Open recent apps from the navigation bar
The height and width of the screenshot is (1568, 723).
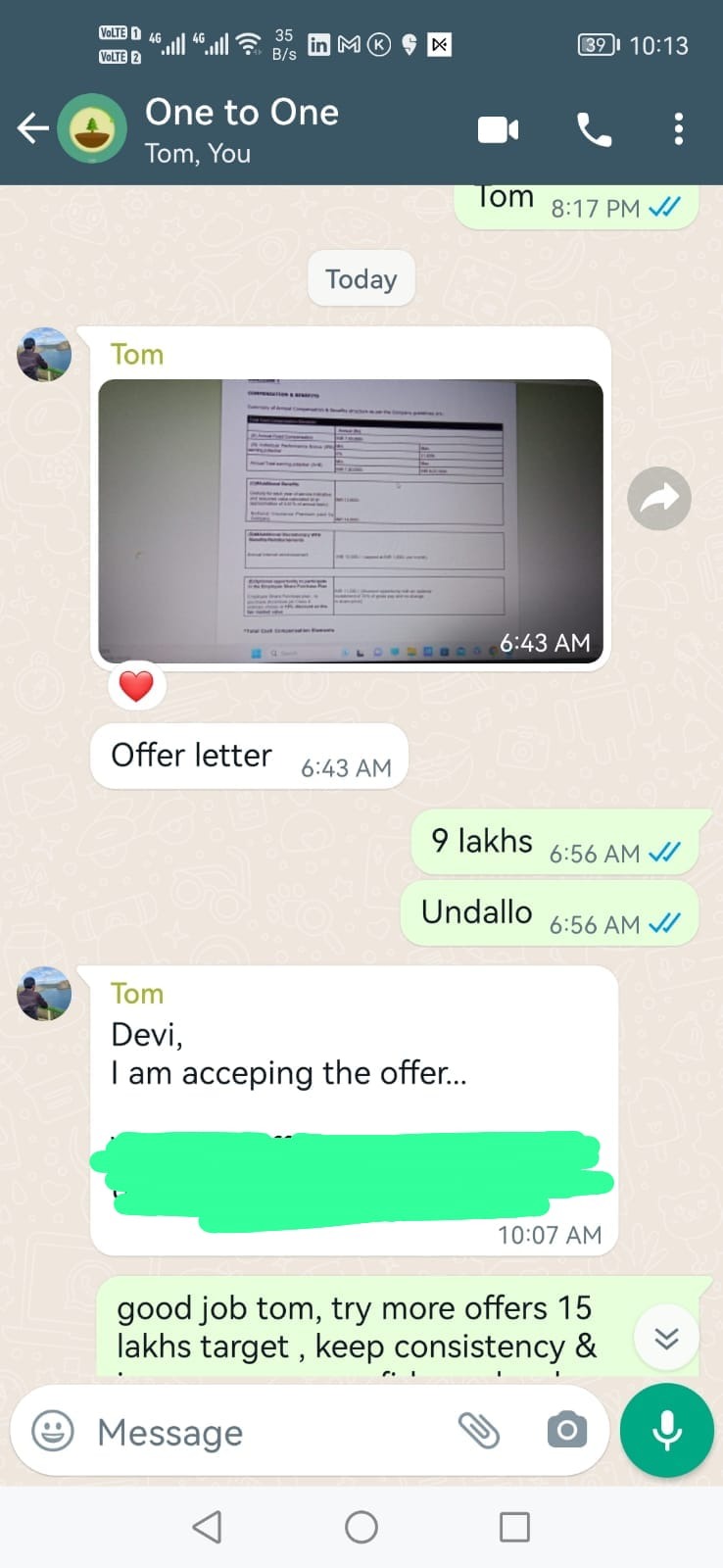coord(514,1527)
